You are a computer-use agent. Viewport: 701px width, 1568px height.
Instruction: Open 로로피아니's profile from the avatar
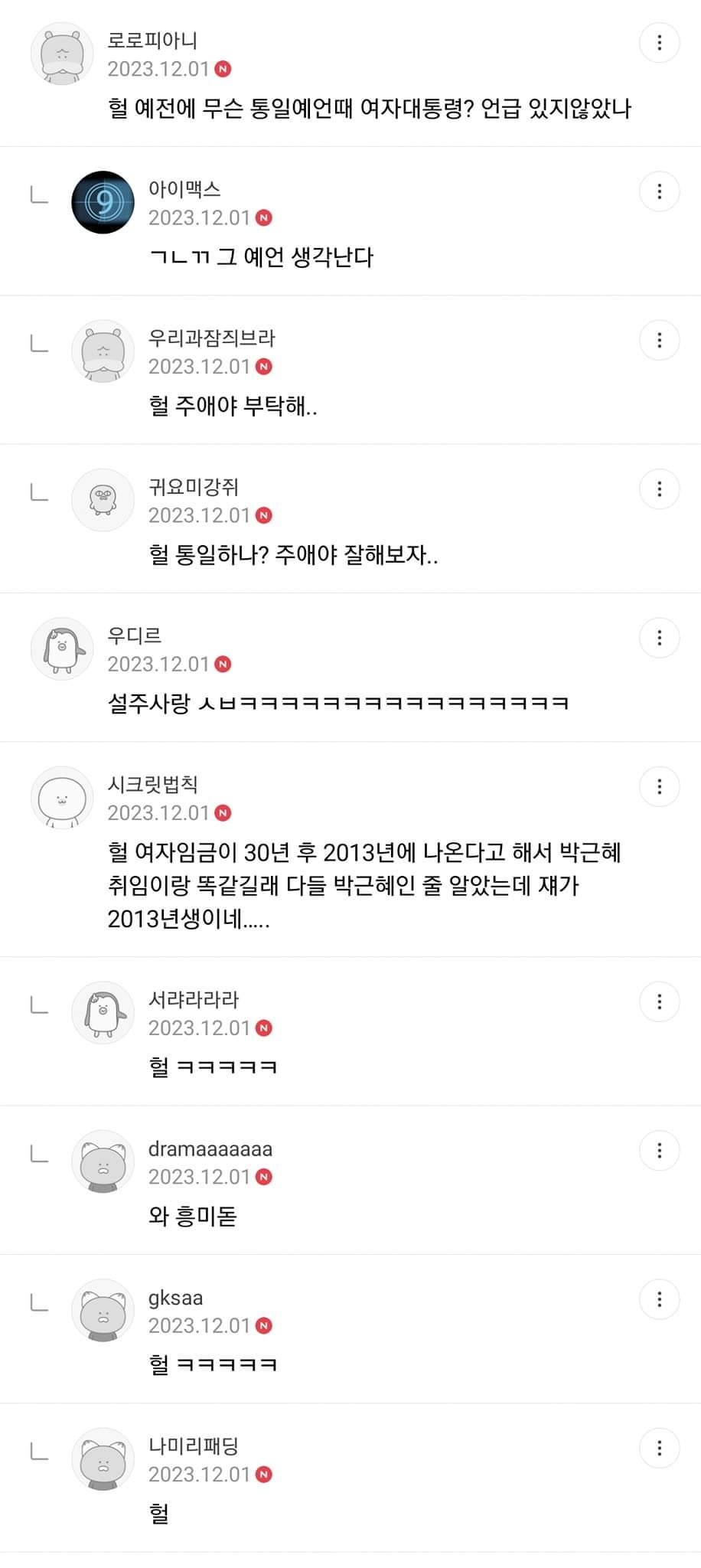[62, 54]
